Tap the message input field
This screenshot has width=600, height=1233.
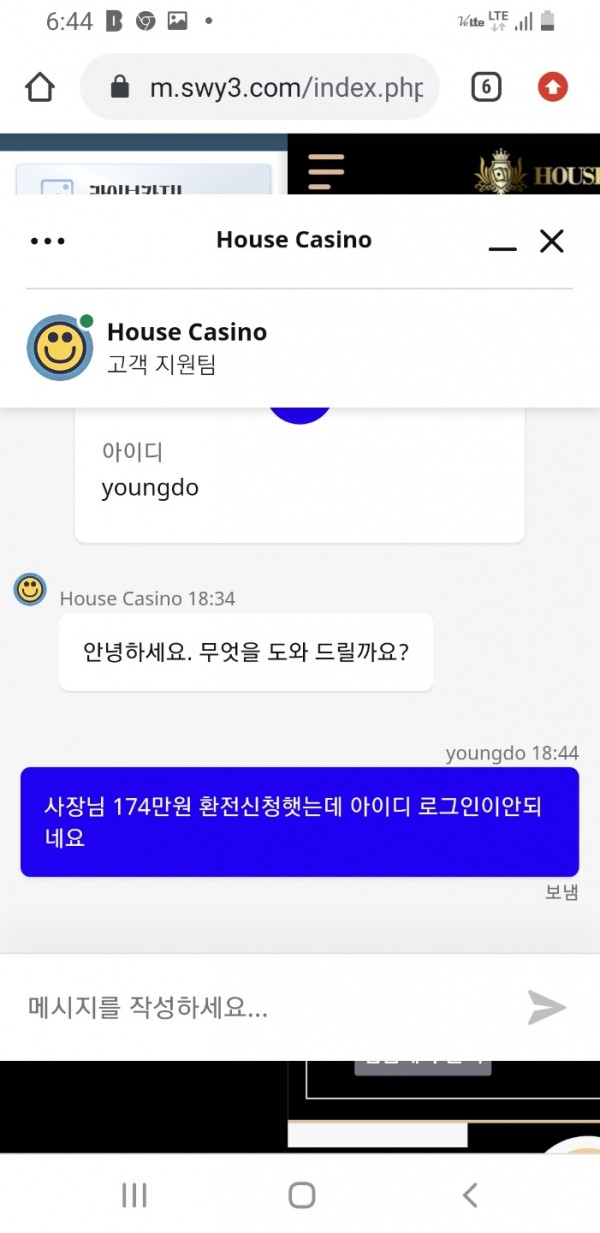point(260,1007)
